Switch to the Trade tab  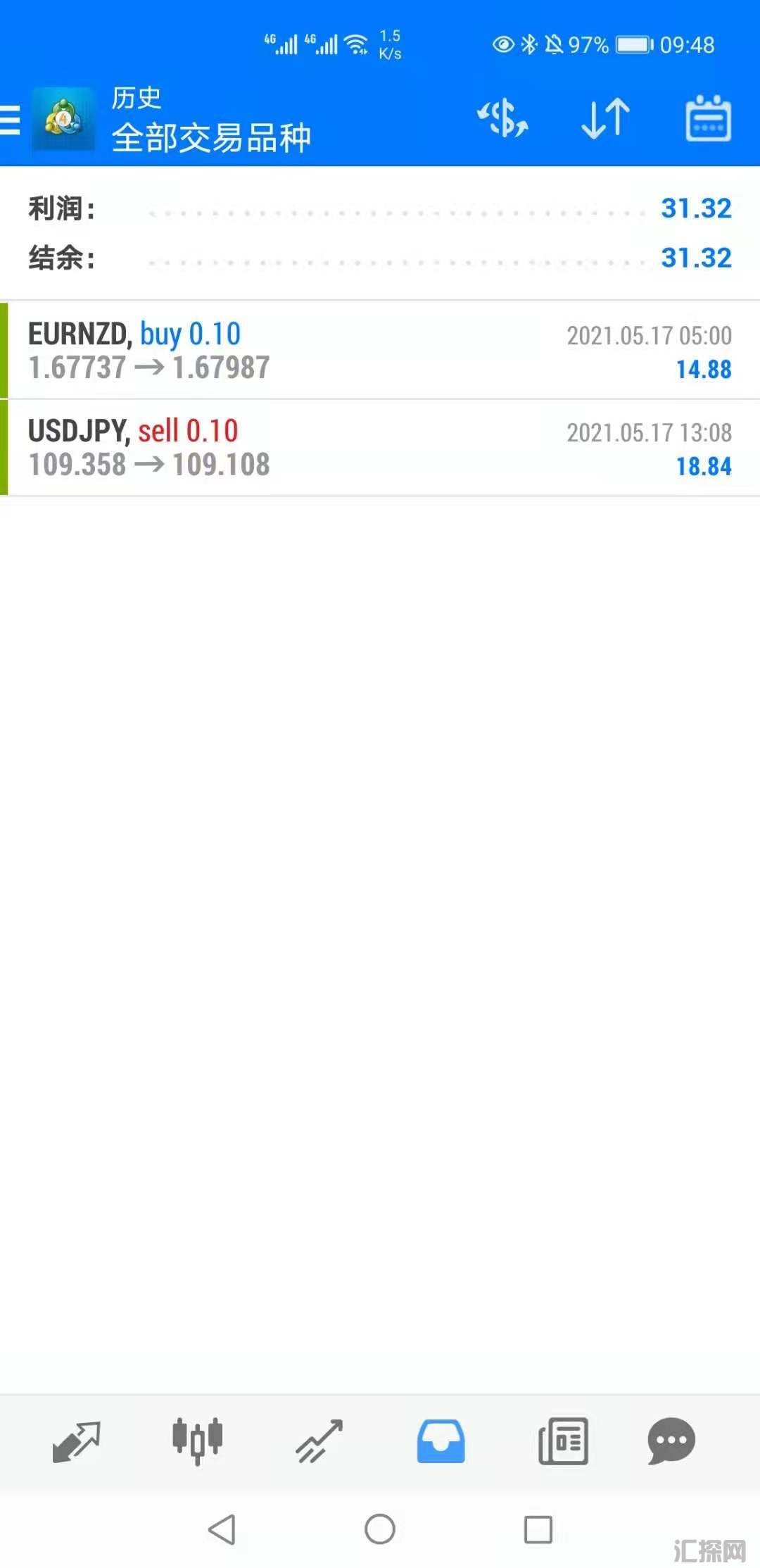click(x=319, y=1441)
